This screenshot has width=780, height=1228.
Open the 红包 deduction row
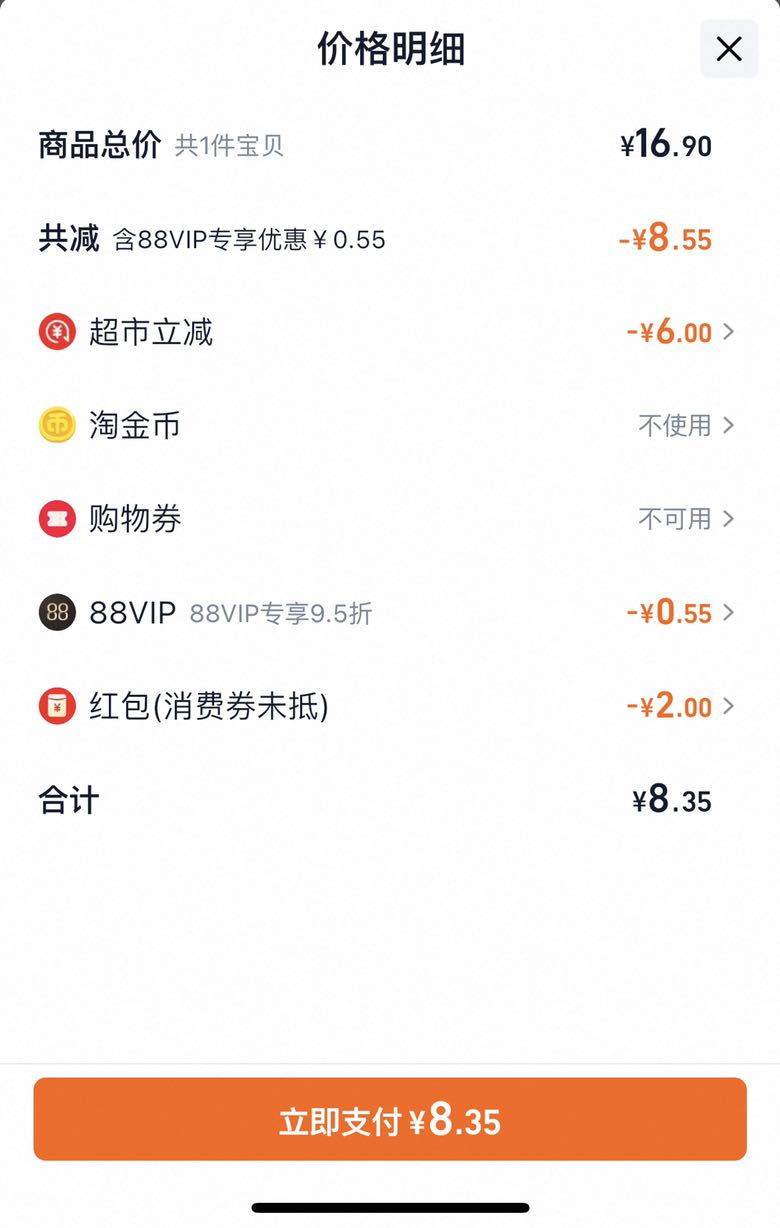[x=388, y=706]
